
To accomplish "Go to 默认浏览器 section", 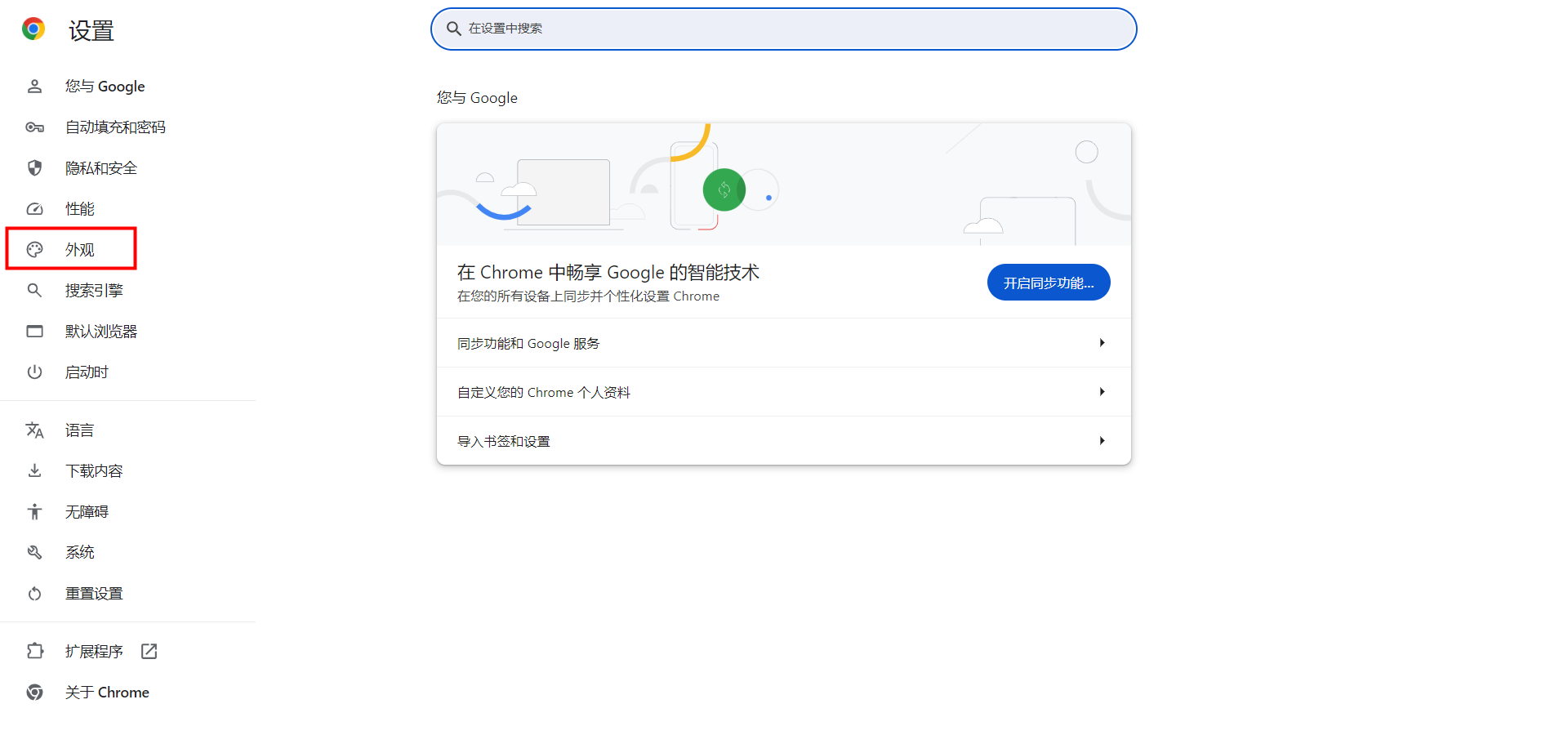I will [101, 332].
